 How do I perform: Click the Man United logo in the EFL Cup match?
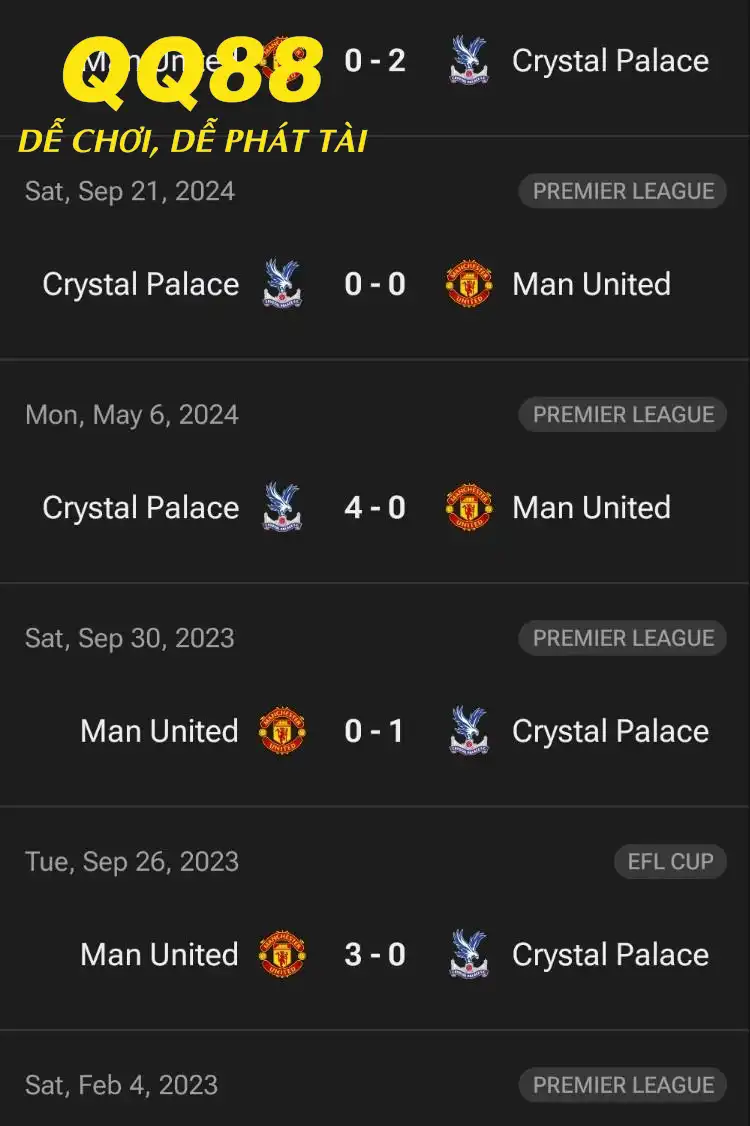tap(282, 954)
